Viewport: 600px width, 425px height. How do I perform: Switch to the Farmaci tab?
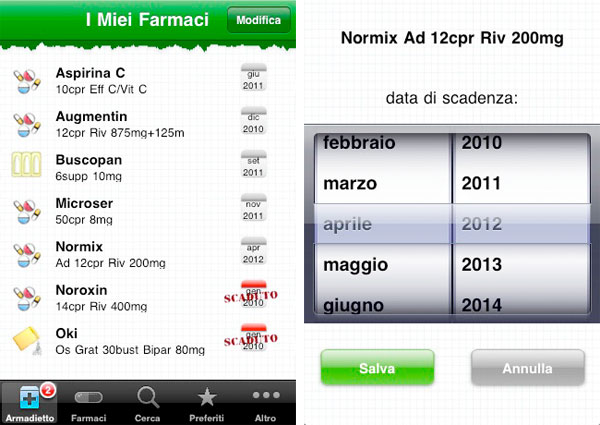[89, 402]
